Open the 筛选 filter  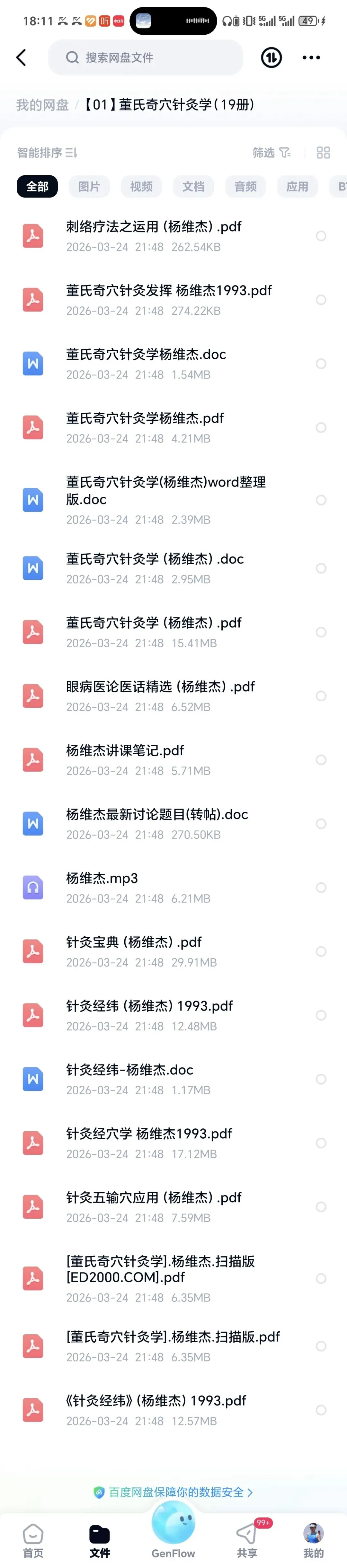(x=271, y=153)
